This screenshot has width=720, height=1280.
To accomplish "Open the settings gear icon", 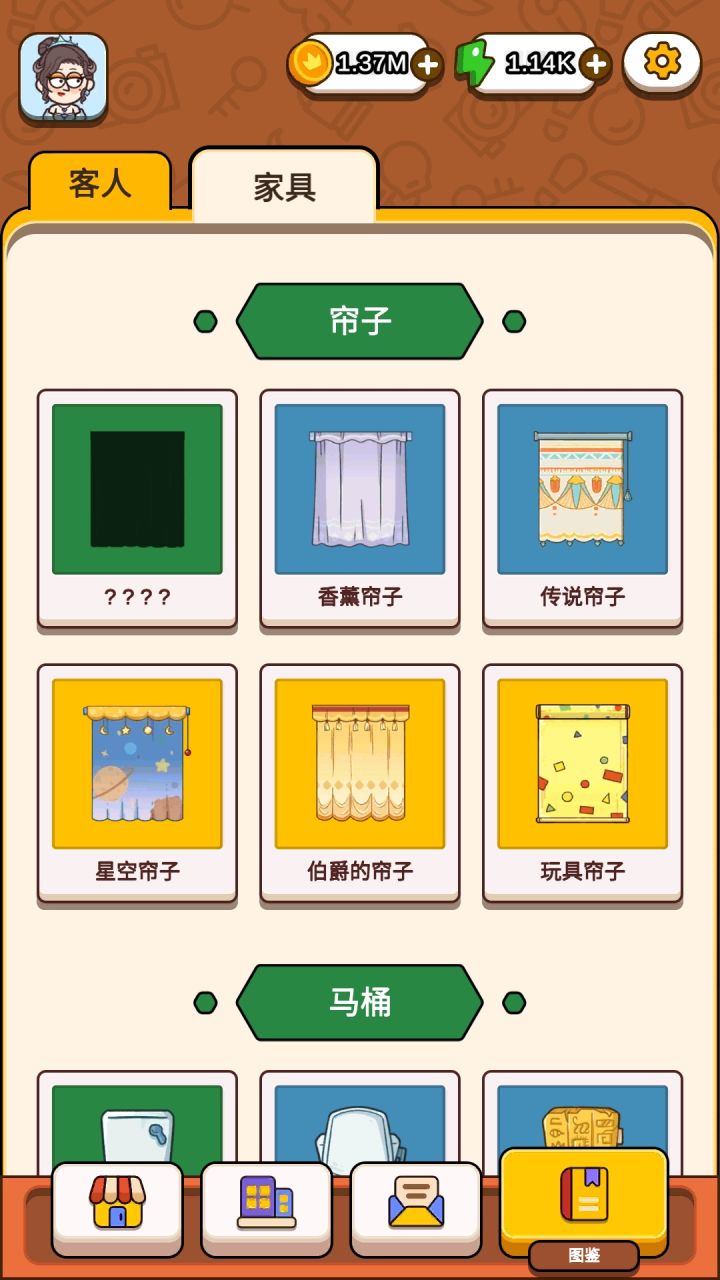I will pos(661,62).
